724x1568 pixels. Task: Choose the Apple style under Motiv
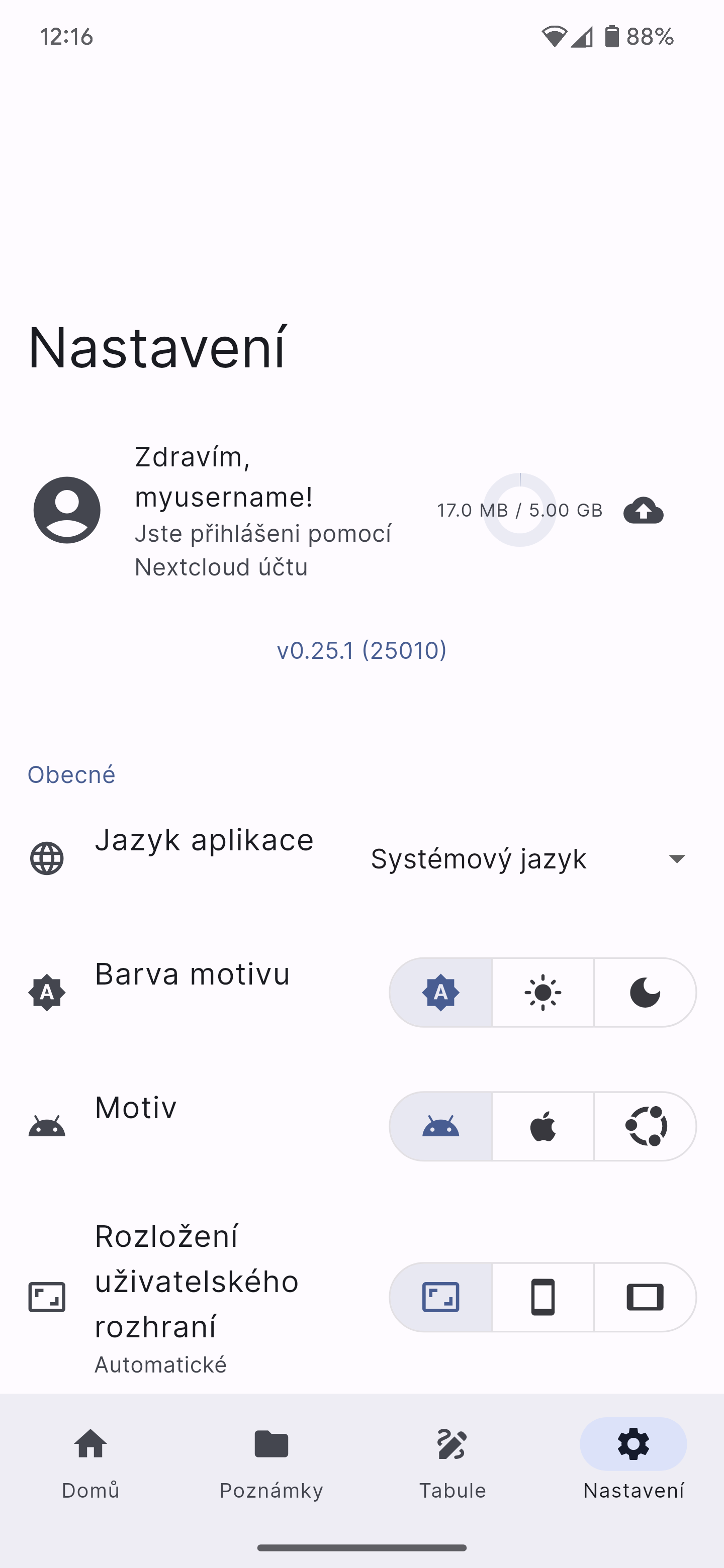pos(542,1127)
